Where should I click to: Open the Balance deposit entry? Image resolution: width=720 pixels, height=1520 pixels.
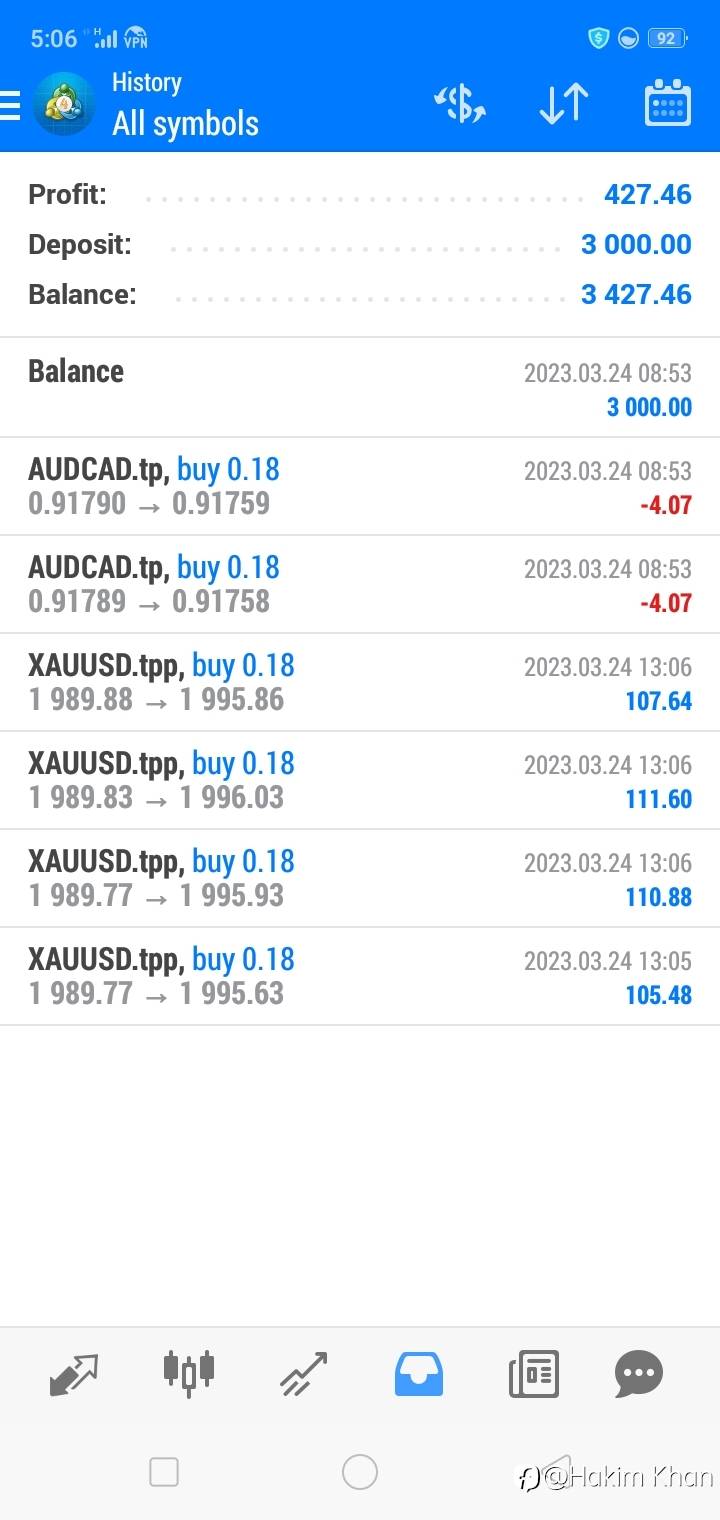click(x=360, y=388)
